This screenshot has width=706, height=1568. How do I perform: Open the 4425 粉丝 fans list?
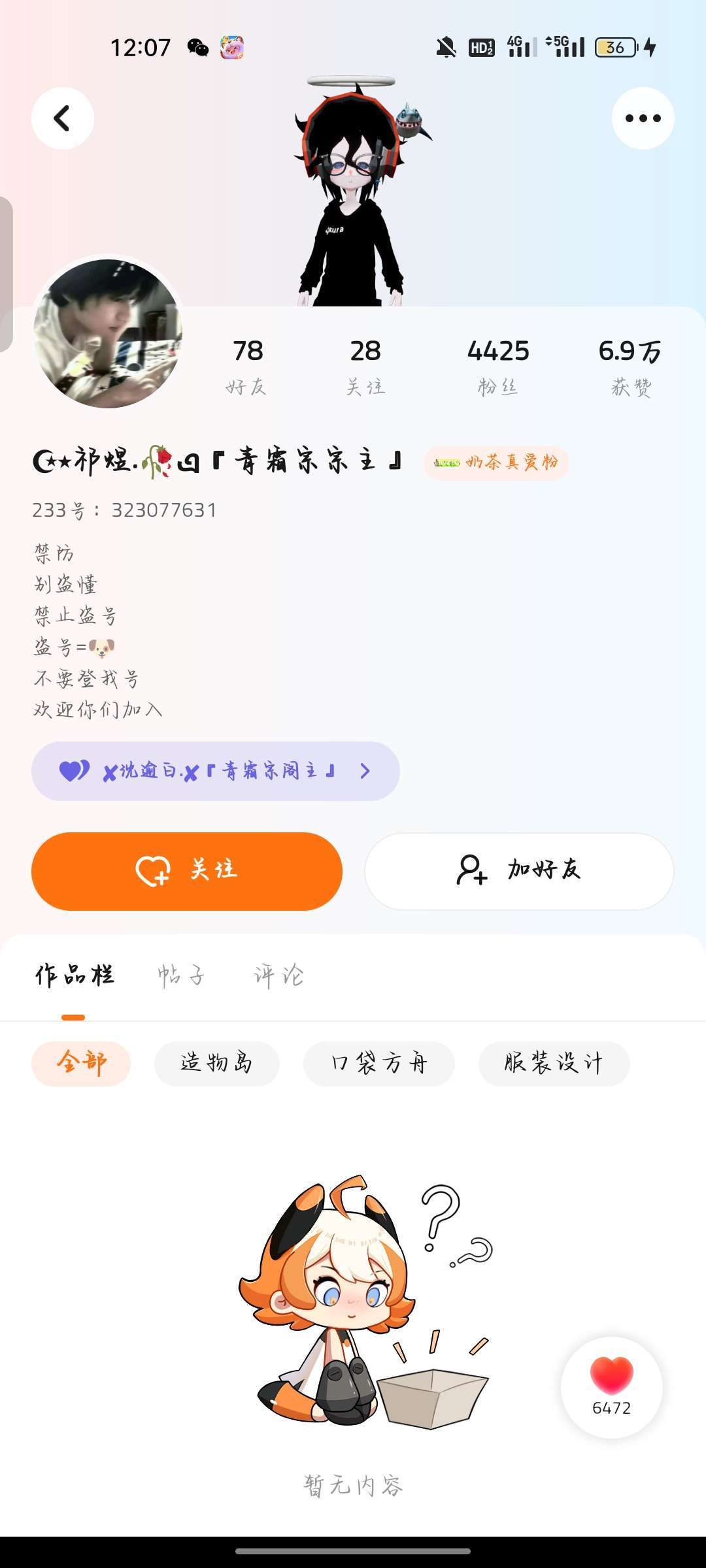[497, 367]
